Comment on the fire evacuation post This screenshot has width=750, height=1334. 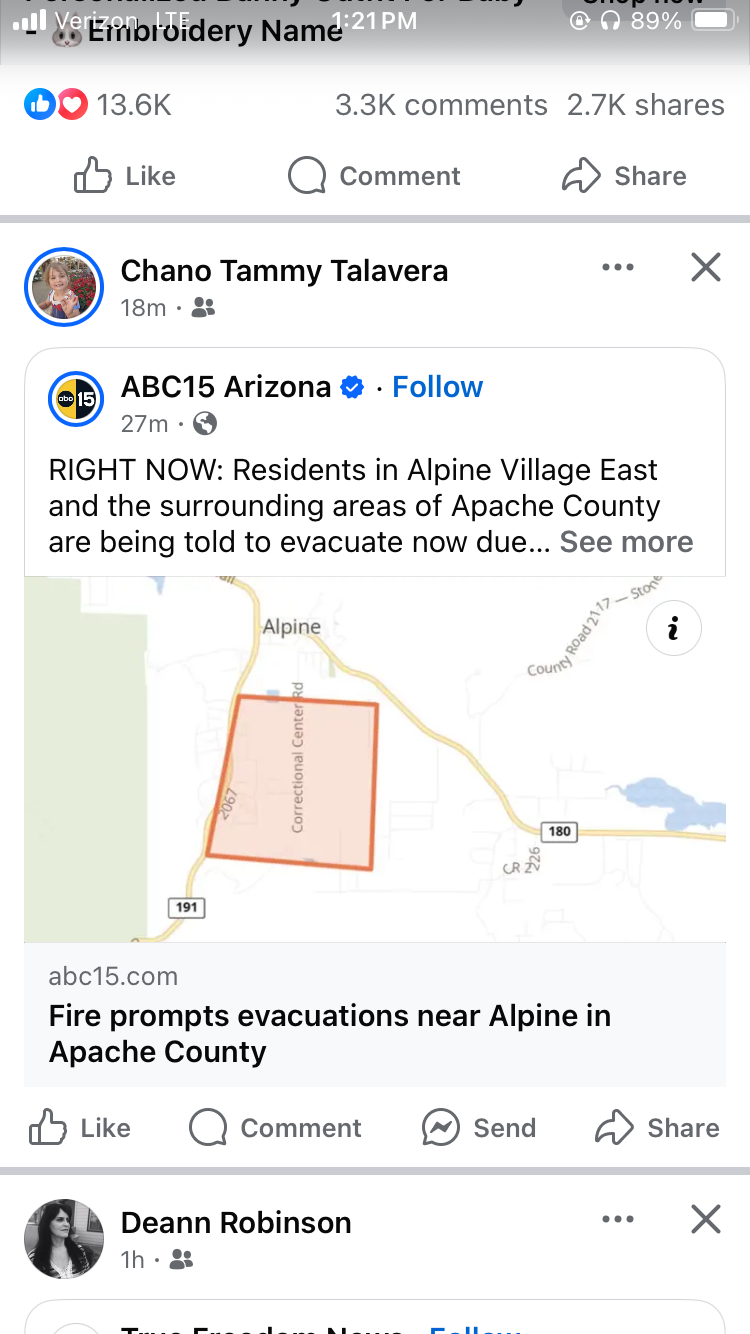coord(275,1128)
